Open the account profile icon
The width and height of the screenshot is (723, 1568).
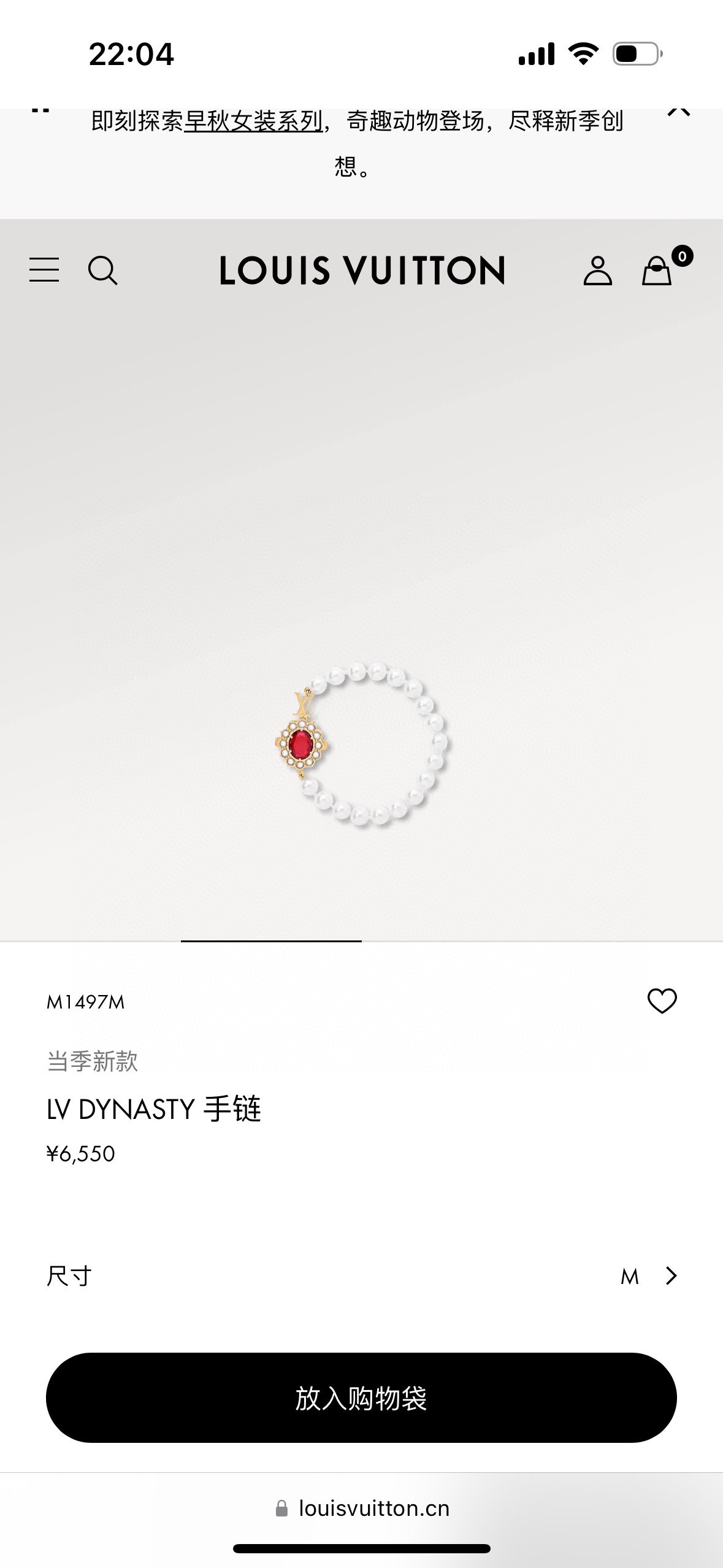(597, 271)
